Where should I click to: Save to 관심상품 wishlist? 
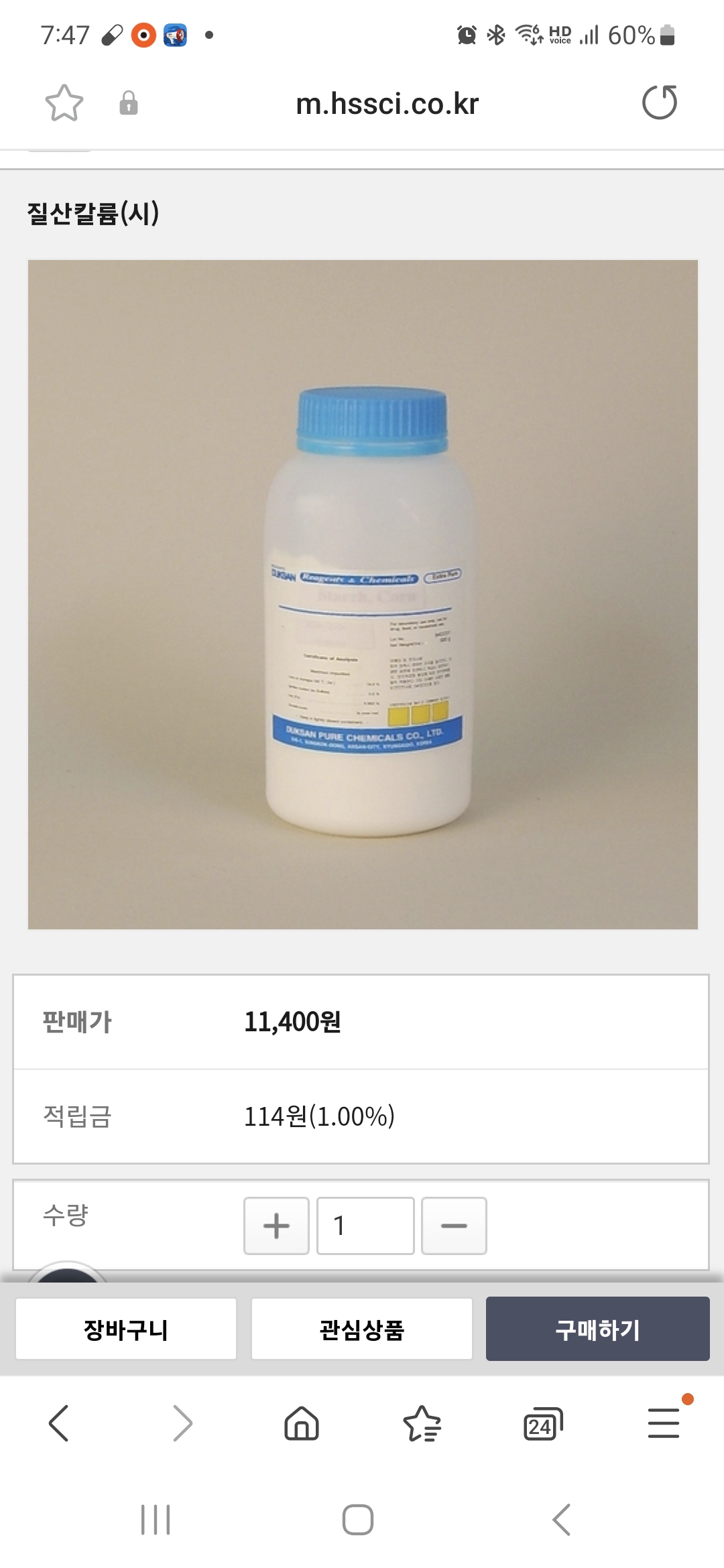coord(362,1329)
